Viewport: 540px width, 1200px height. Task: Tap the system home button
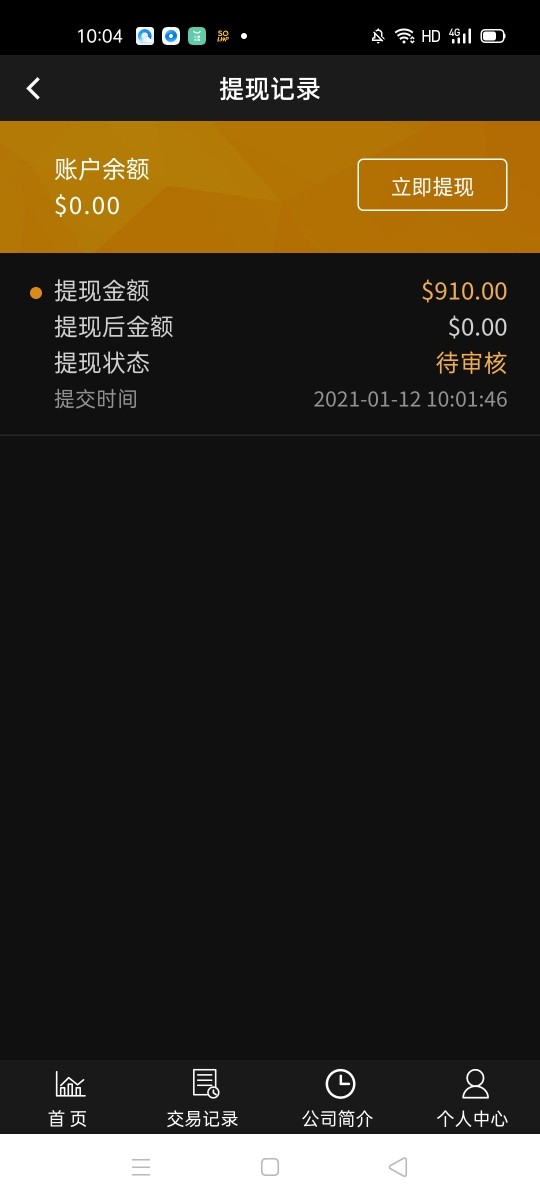click(269, 1167)
